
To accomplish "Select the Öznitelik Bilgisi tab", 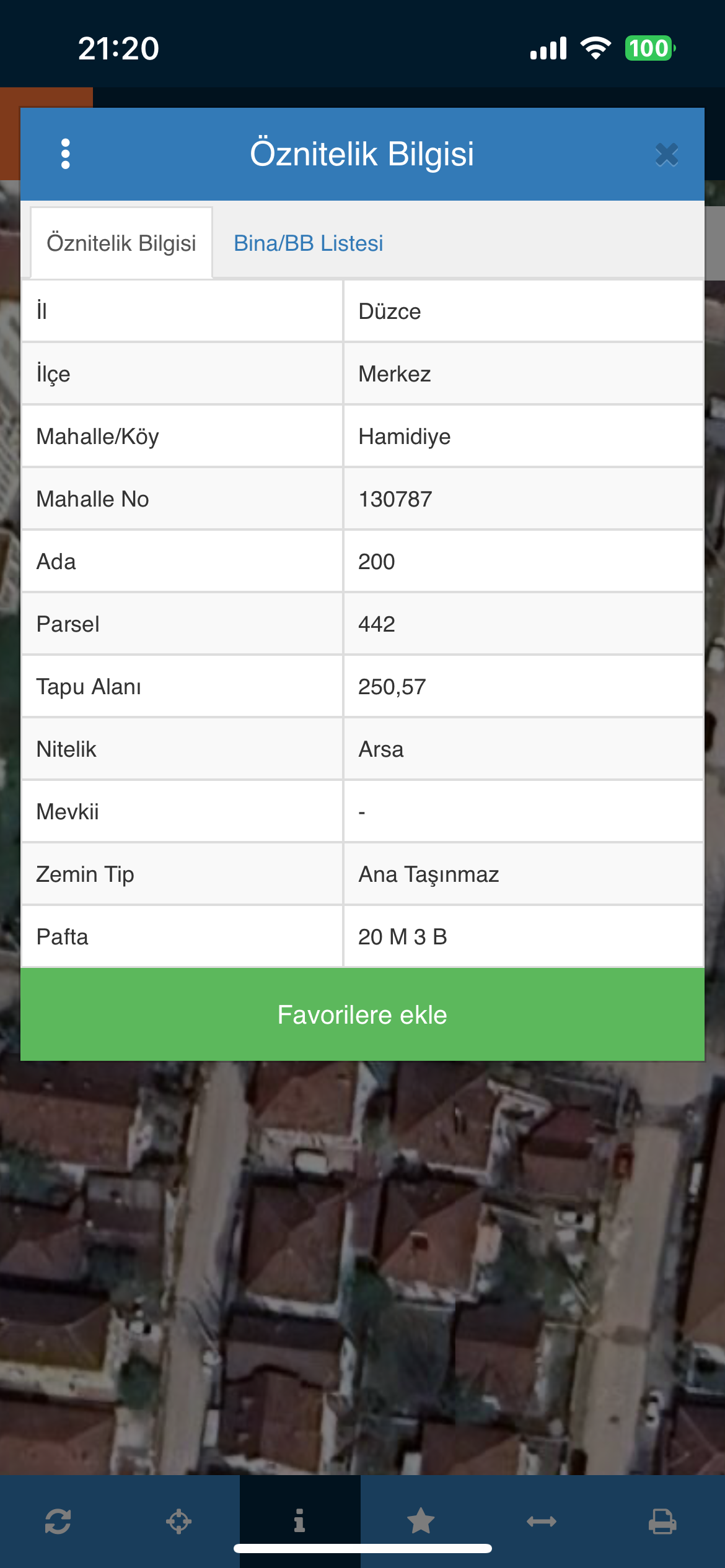I will point(121,243).
